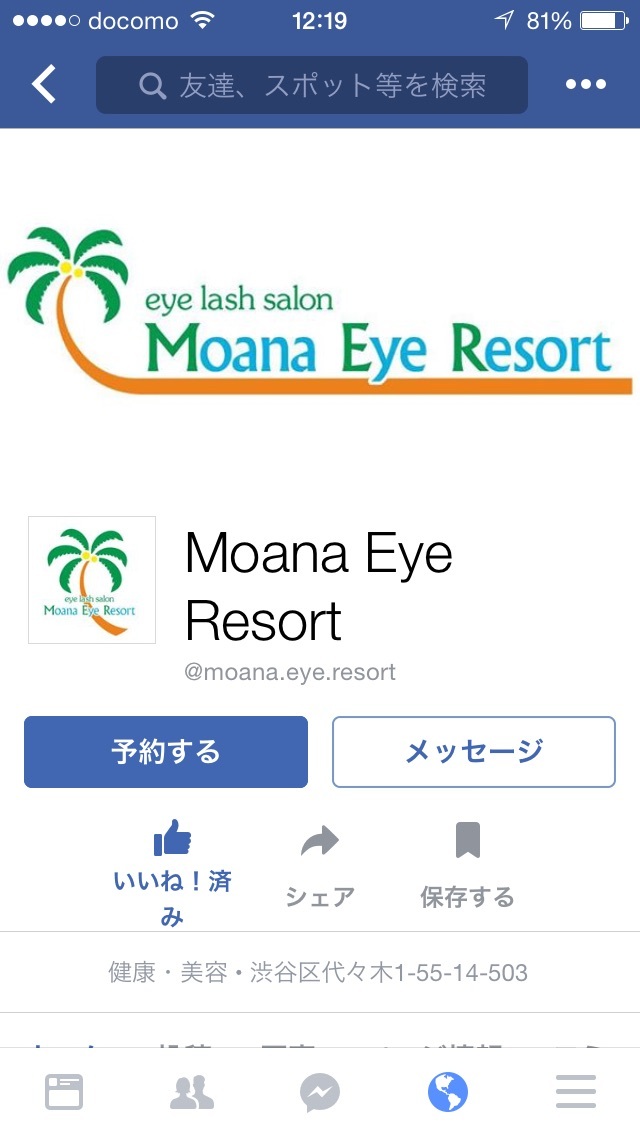Tap the search field for friends and spots
Viewport: 640px width, 1136px height.
(311, 85)
